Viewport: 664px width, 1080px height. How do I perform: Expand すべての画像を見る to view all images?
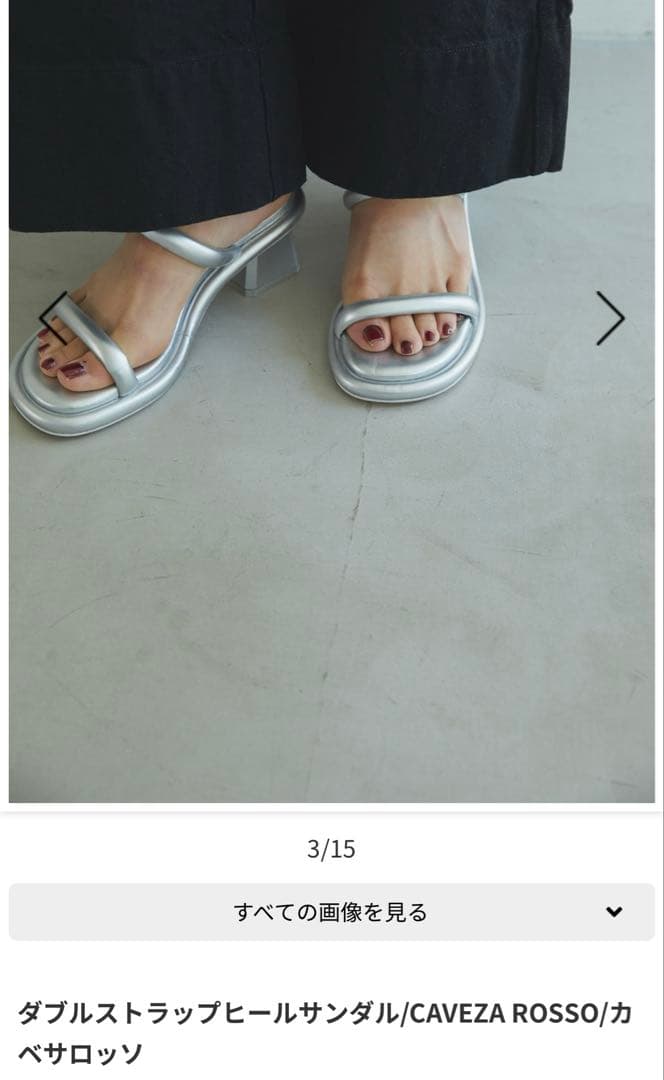click(x=331, y=911)
